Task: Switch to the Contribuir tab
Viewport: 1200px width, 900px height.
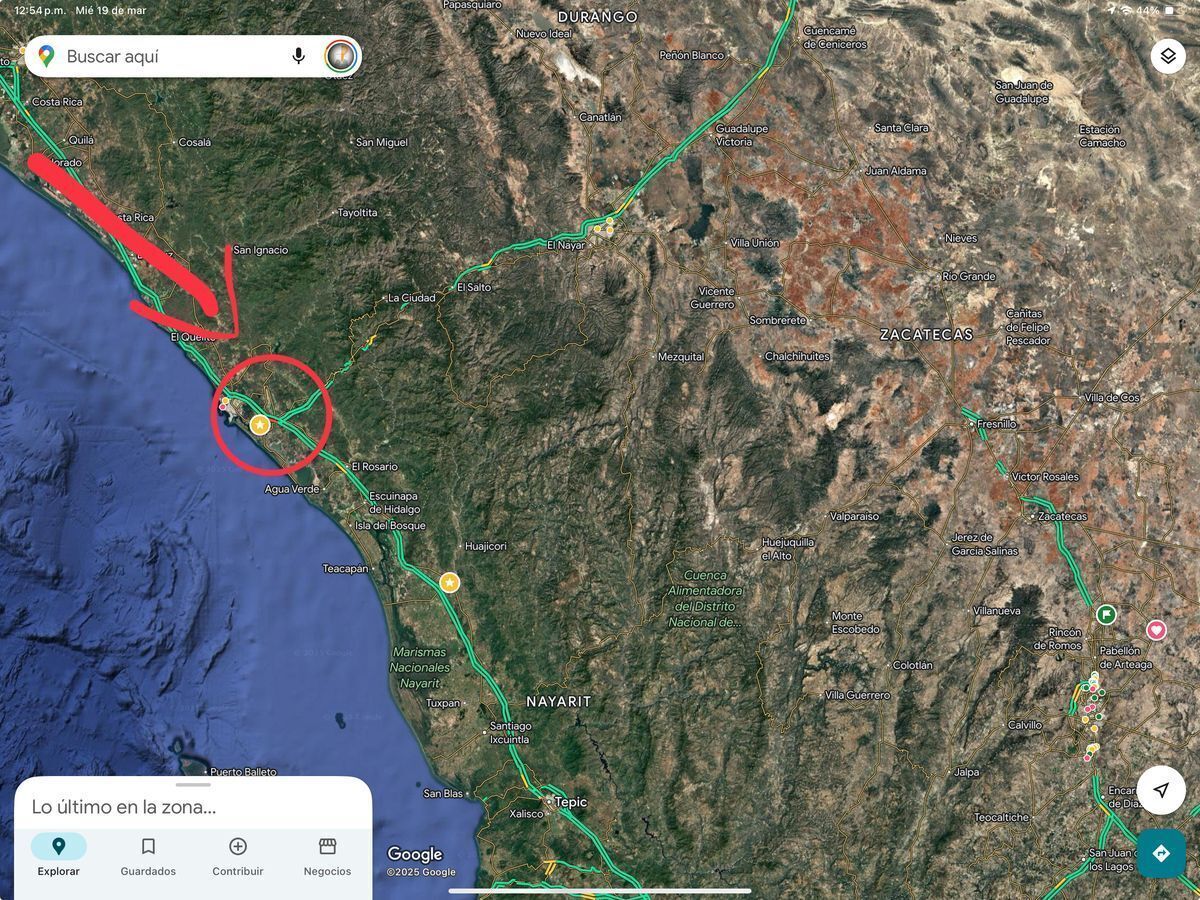Action: click(x=238, y=856)
